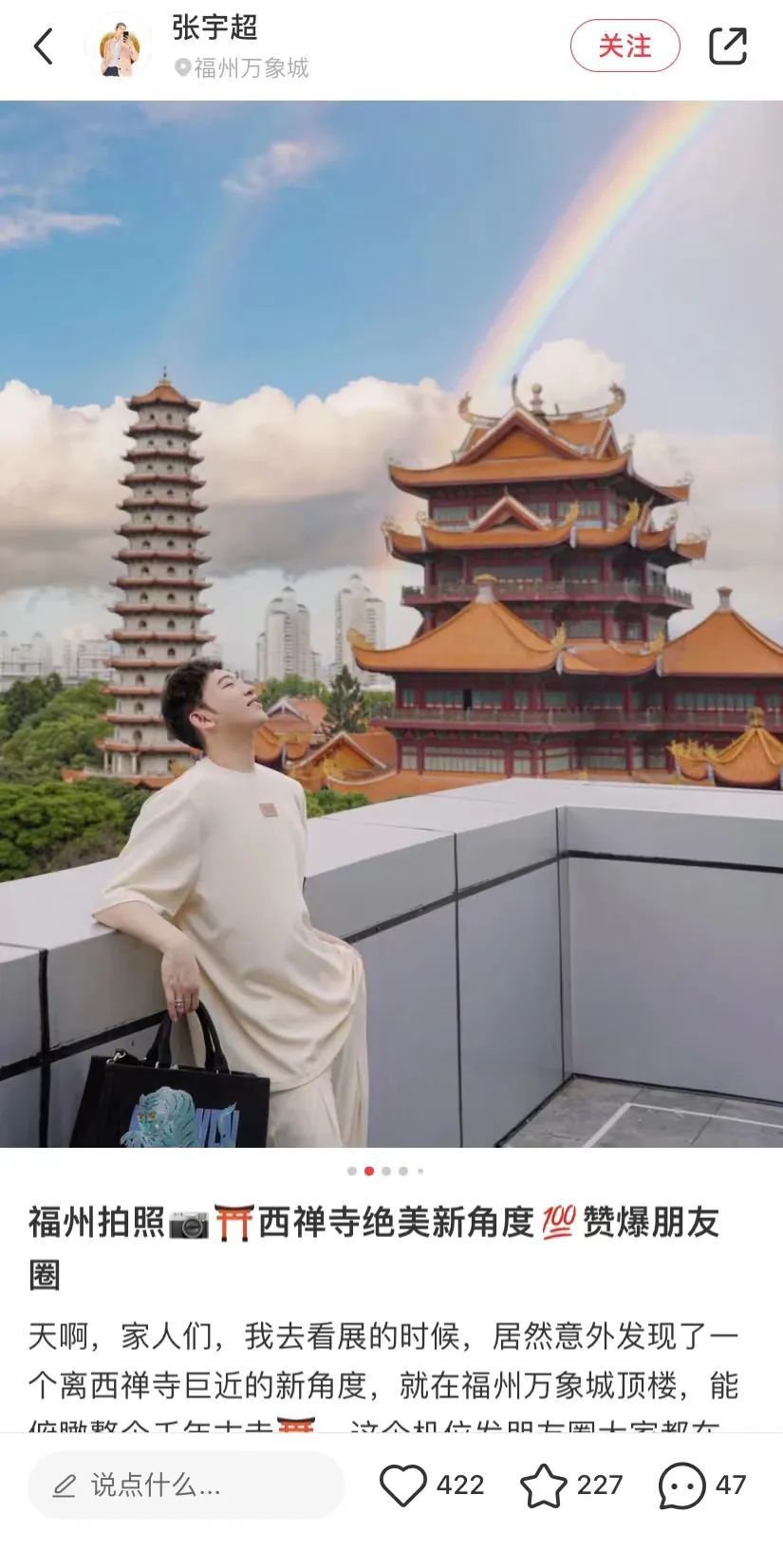Go back using the left chevron arrow
Screen dimensions: 783x1568
43,46
